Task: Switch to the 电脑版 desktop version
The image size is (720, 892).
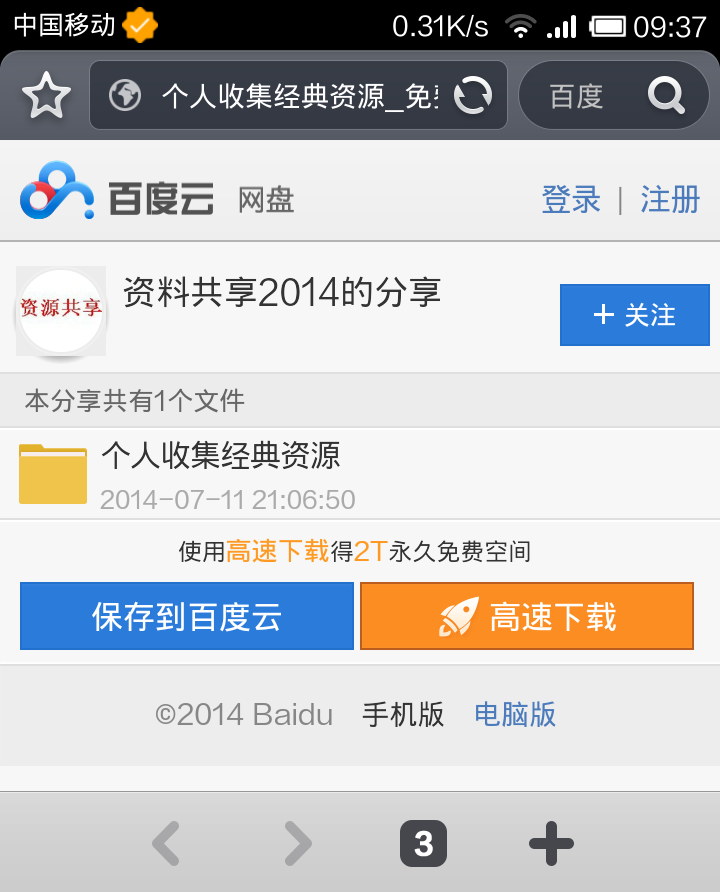Action: click(x=515, y=714)
